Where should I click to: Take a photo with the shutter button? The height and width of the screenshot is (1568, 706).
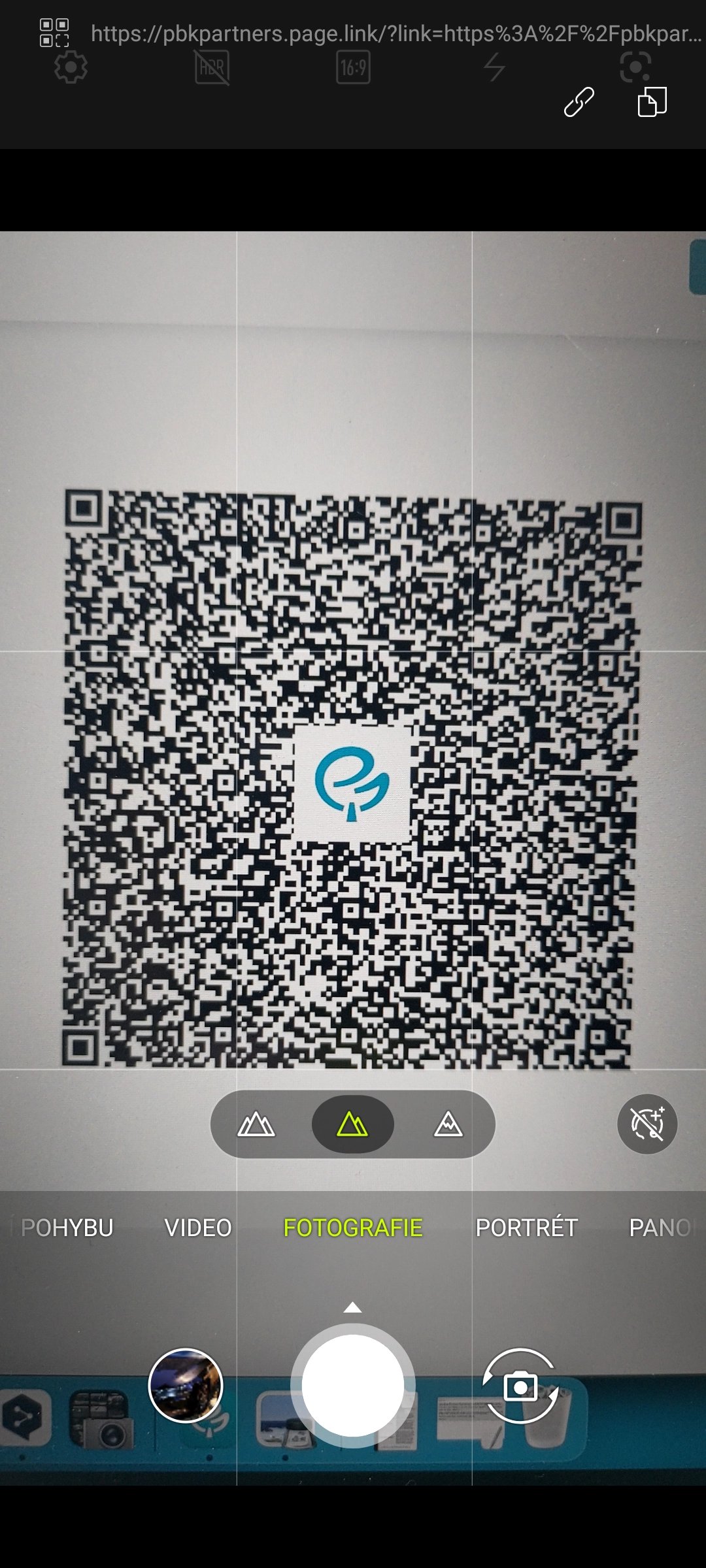[x=353, y=1385]
